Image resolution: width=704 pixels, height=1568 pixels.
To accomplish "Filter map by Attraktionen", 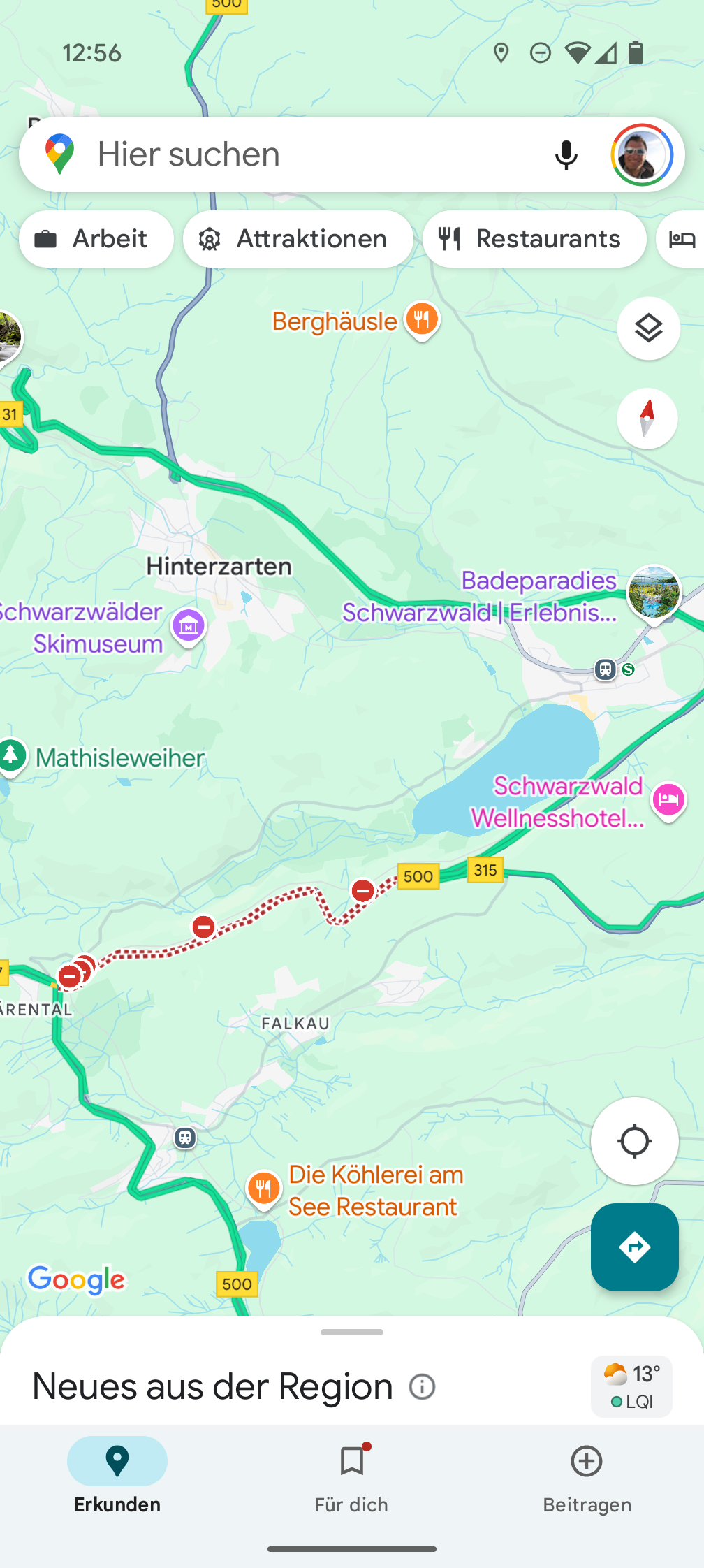I will coord(298,239).
